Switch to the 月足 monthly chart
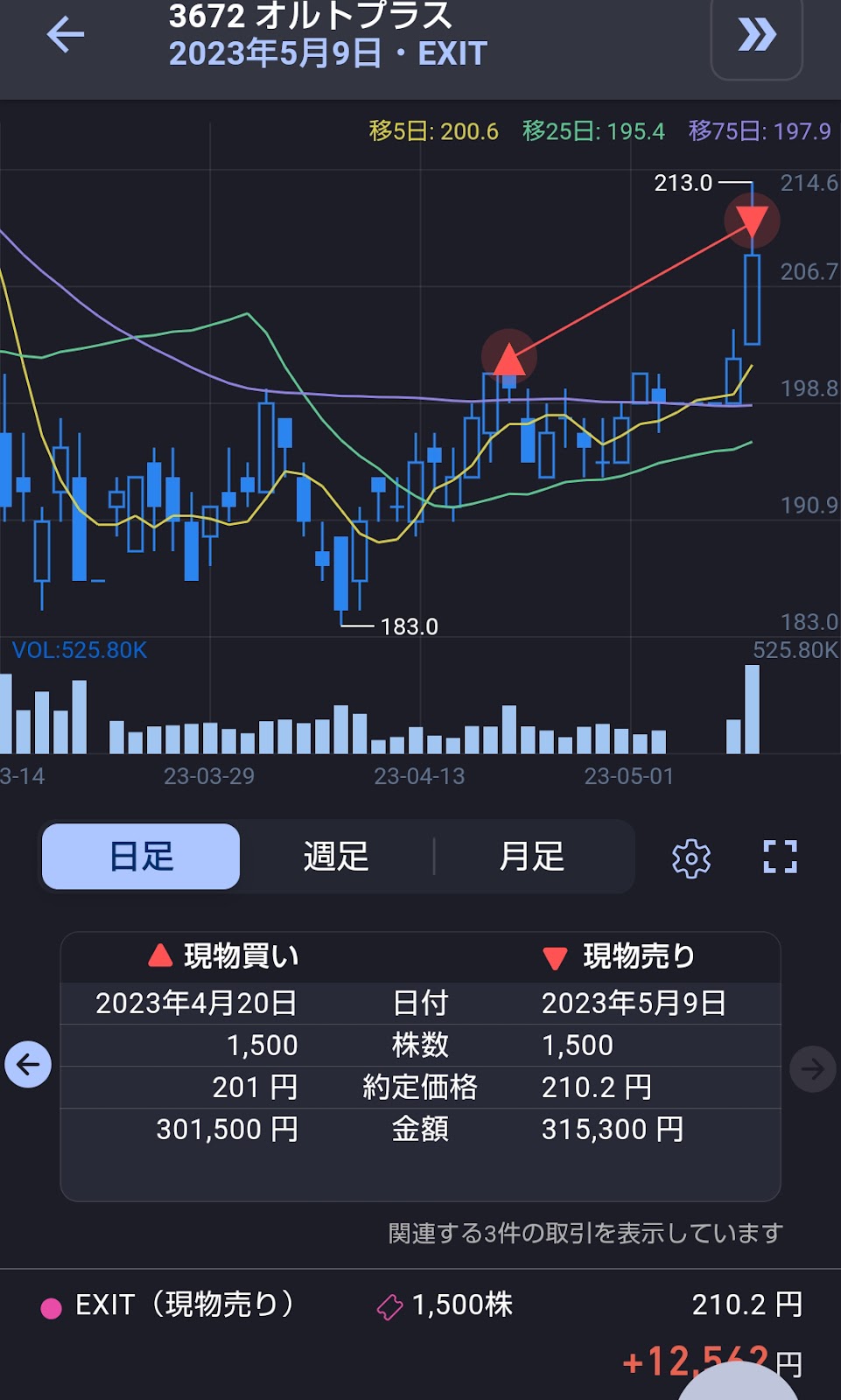This screenshot has width=841, height=1400. click(532, 856)
